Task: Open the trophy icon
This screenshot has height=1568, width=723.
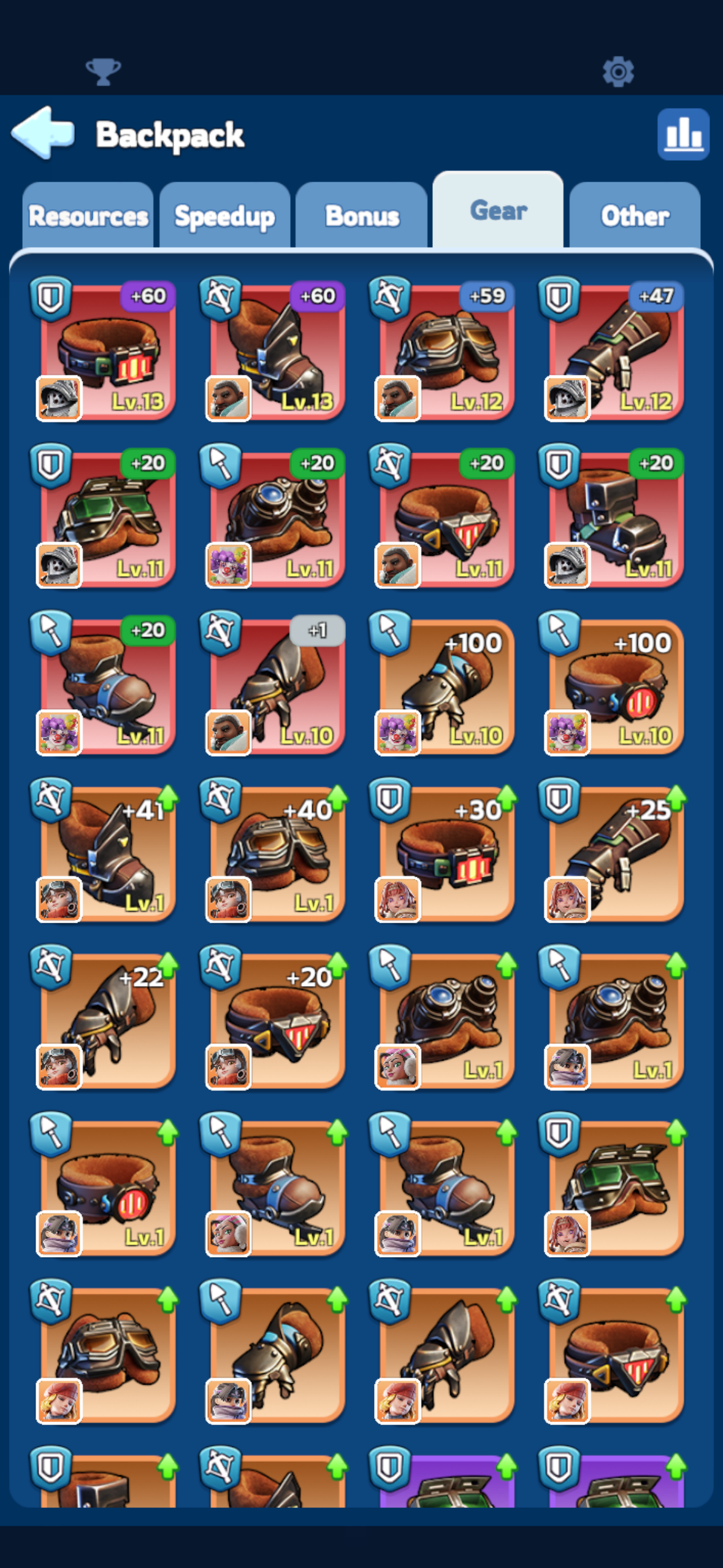Action: tap(103, 72)
